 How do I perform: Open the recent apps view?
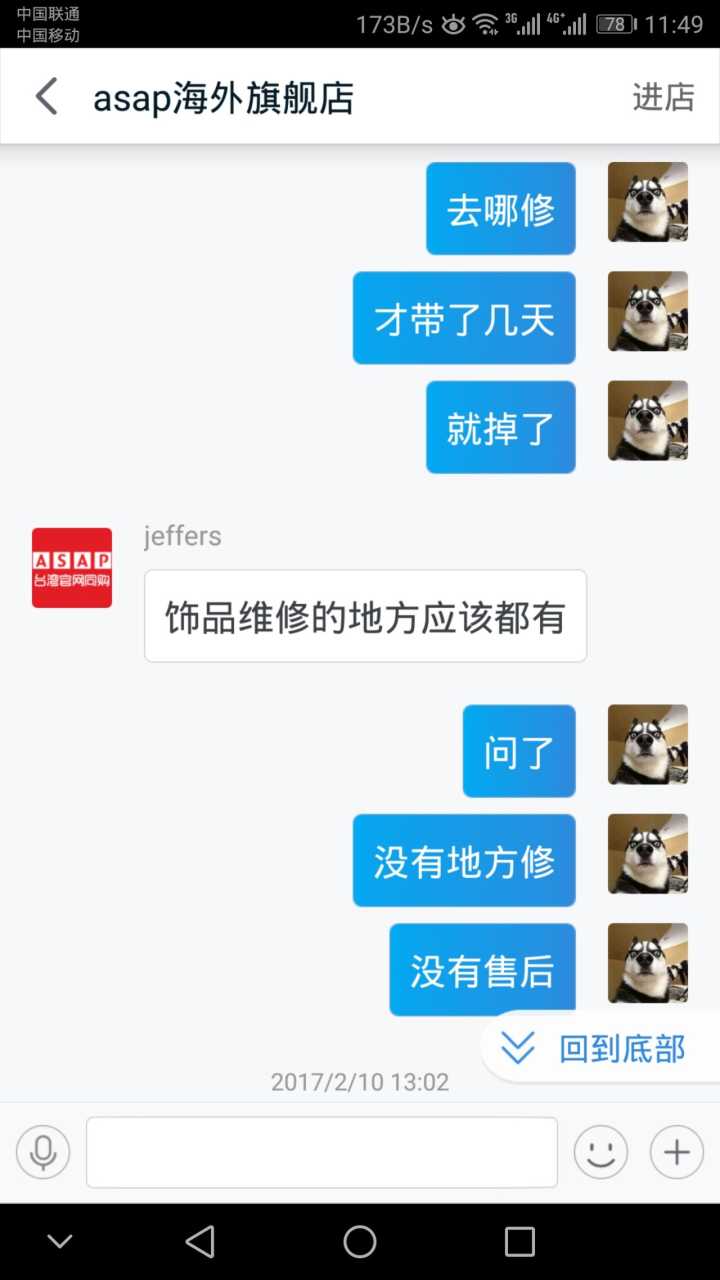520,1241
